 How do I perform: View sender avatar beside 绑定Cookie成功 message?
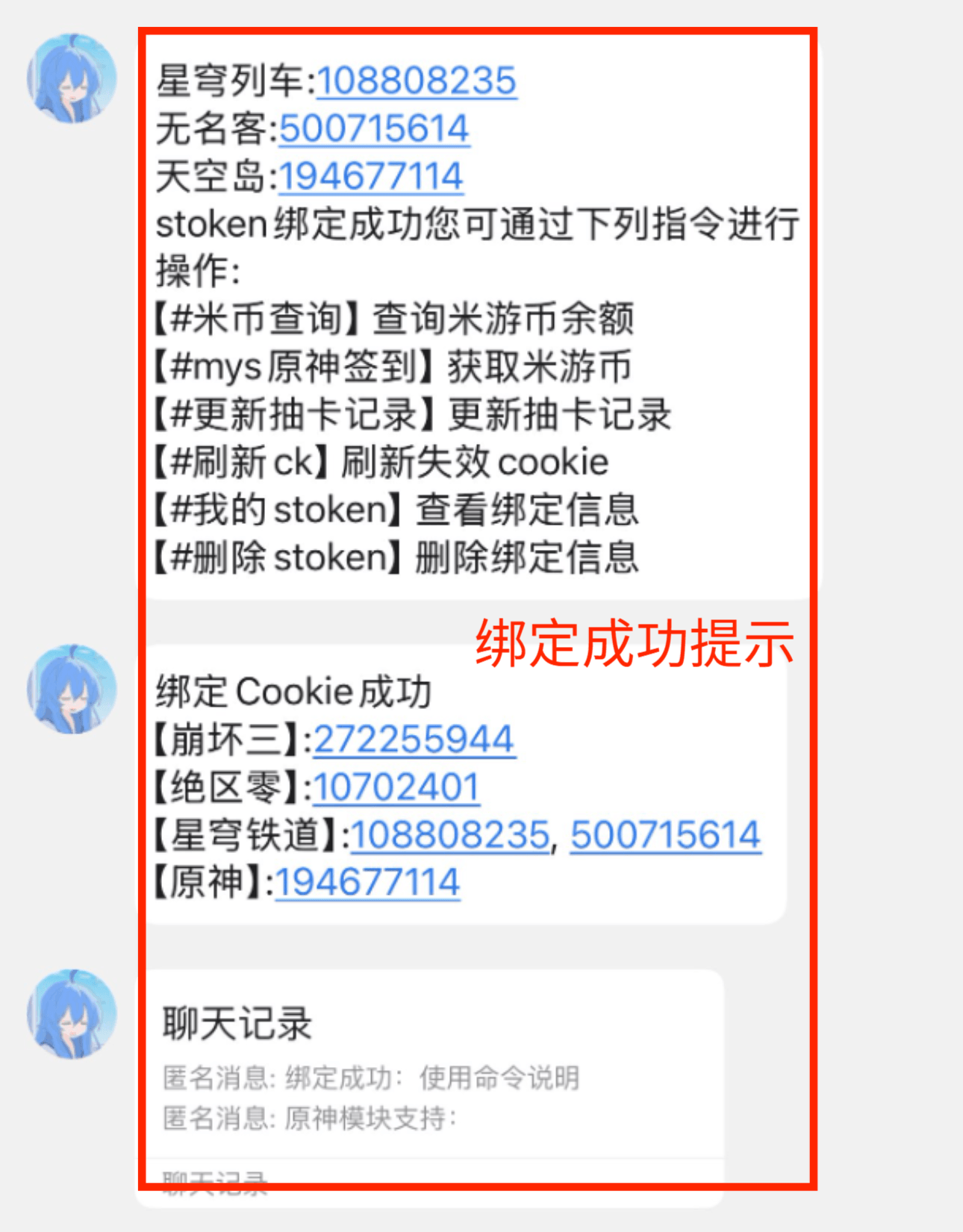[x=72, y=690]
